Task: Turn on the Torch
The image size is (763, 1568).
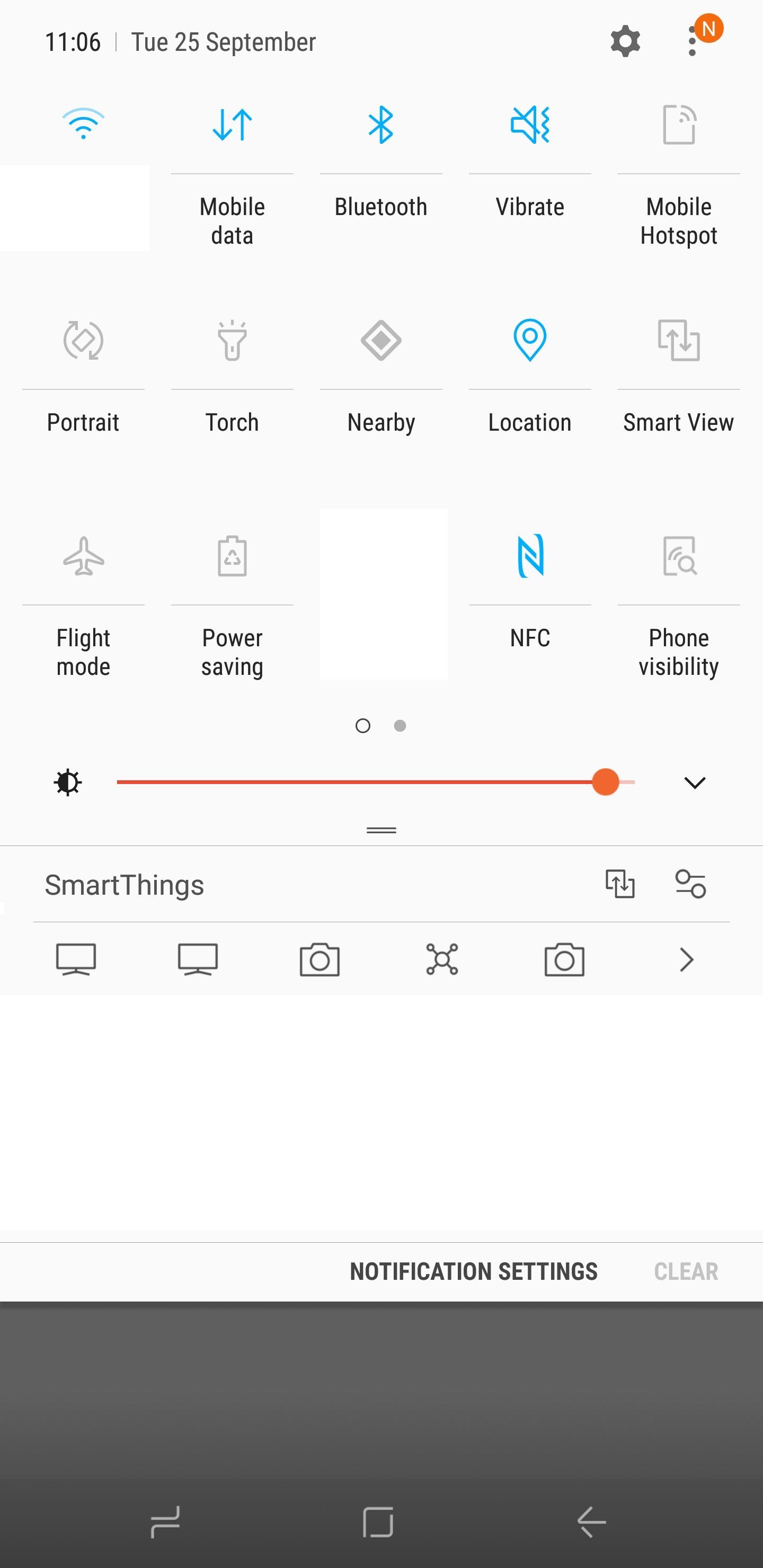Action: pos(232,340)
